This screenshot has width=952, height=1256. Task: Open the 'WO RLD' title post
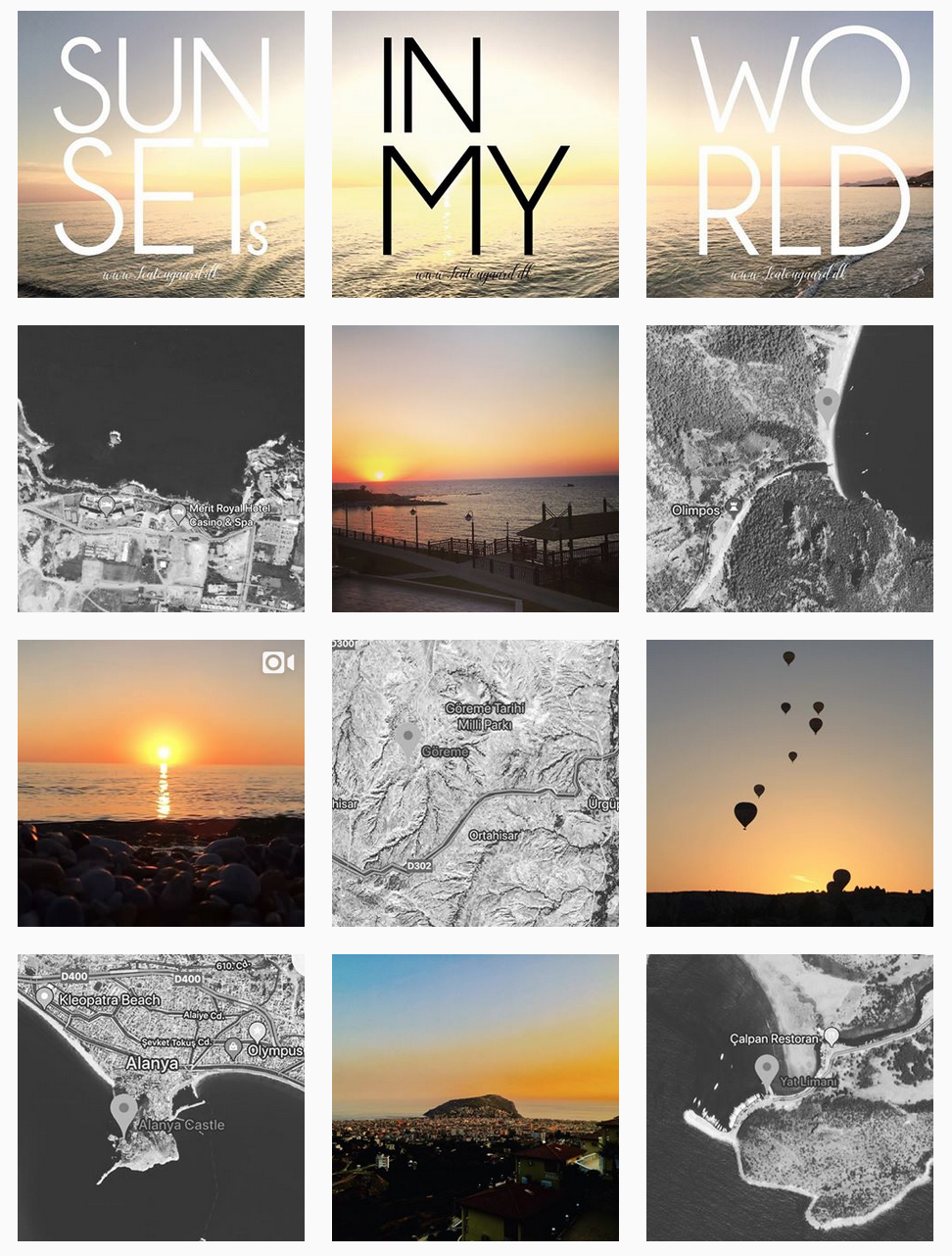(x=789, y=154)
